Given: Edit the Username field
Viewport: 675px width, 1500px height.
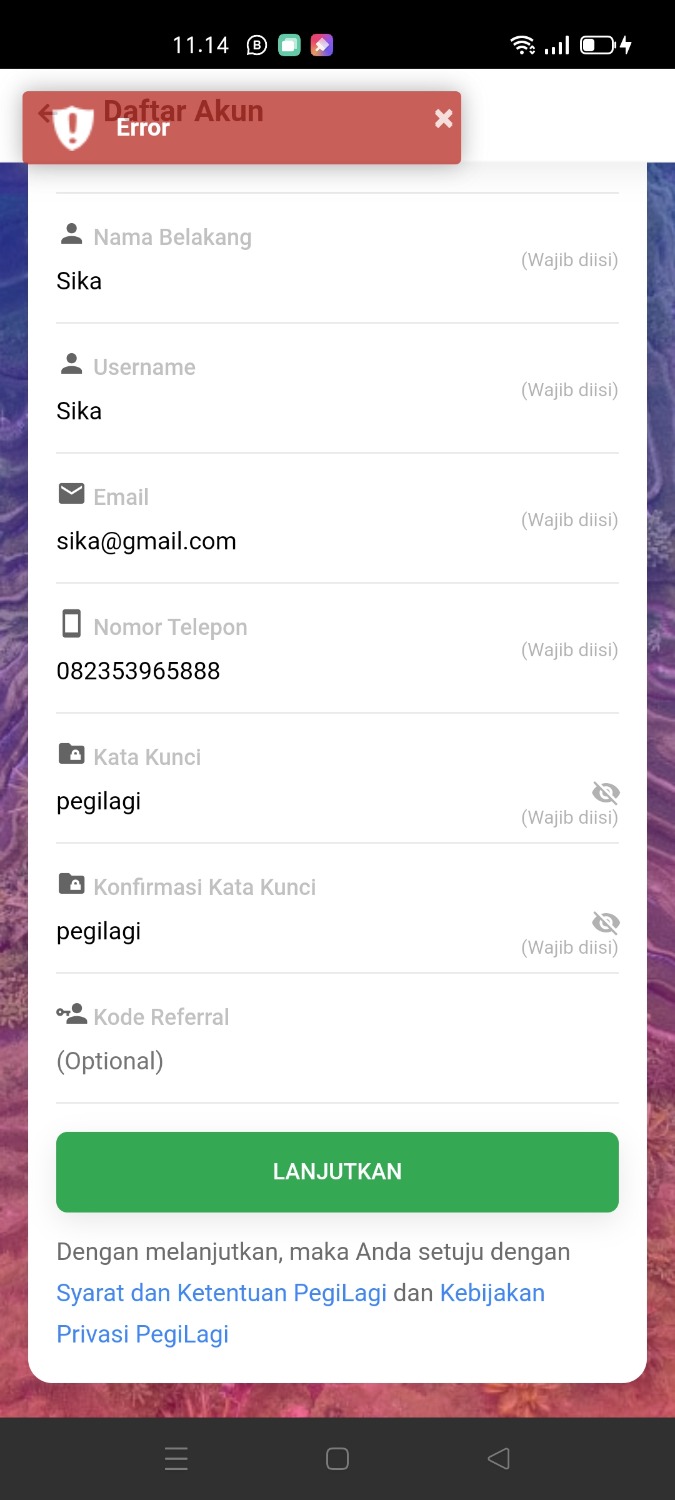Looking at the screenshot, I should click(280, 411).
